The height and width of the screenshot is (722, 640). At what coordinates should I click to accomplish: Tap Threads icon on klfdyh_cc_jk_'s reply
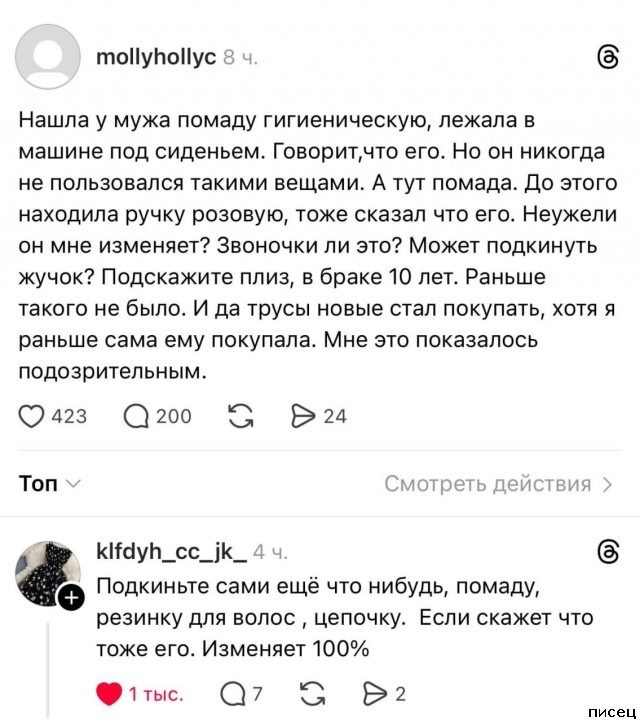pyautogui.click(x=607, y=551)
